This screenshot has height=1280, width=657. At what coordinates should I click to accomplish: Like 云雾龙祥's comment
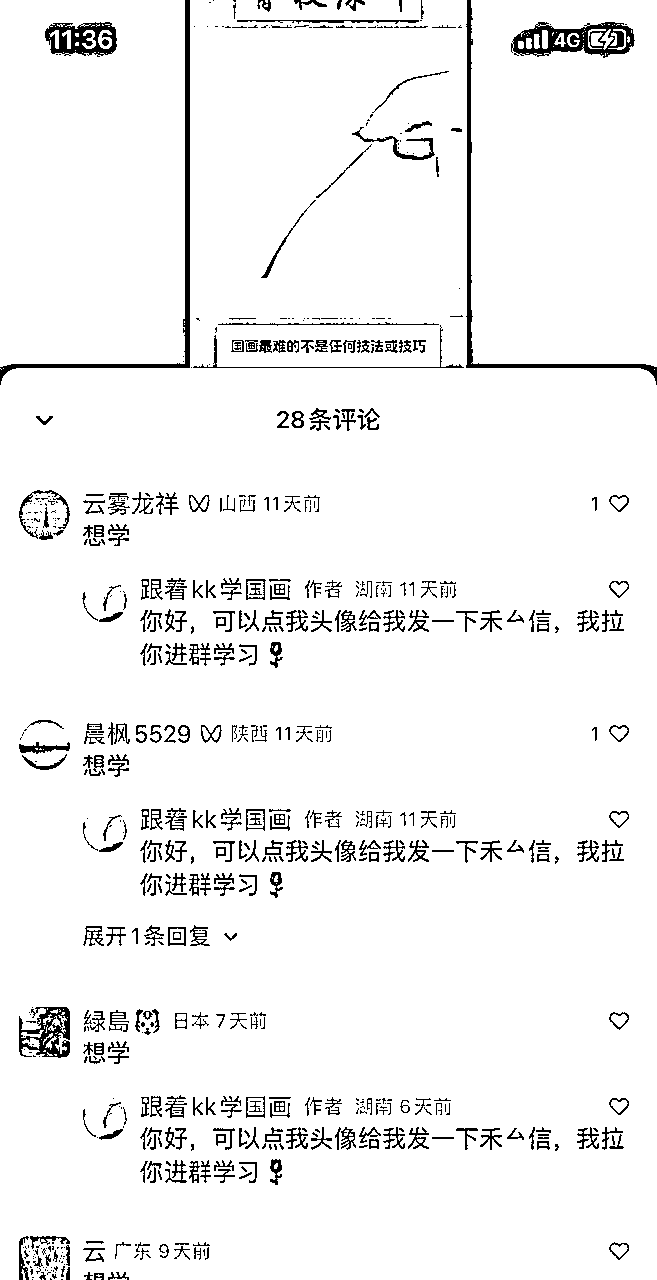[619, 504]
